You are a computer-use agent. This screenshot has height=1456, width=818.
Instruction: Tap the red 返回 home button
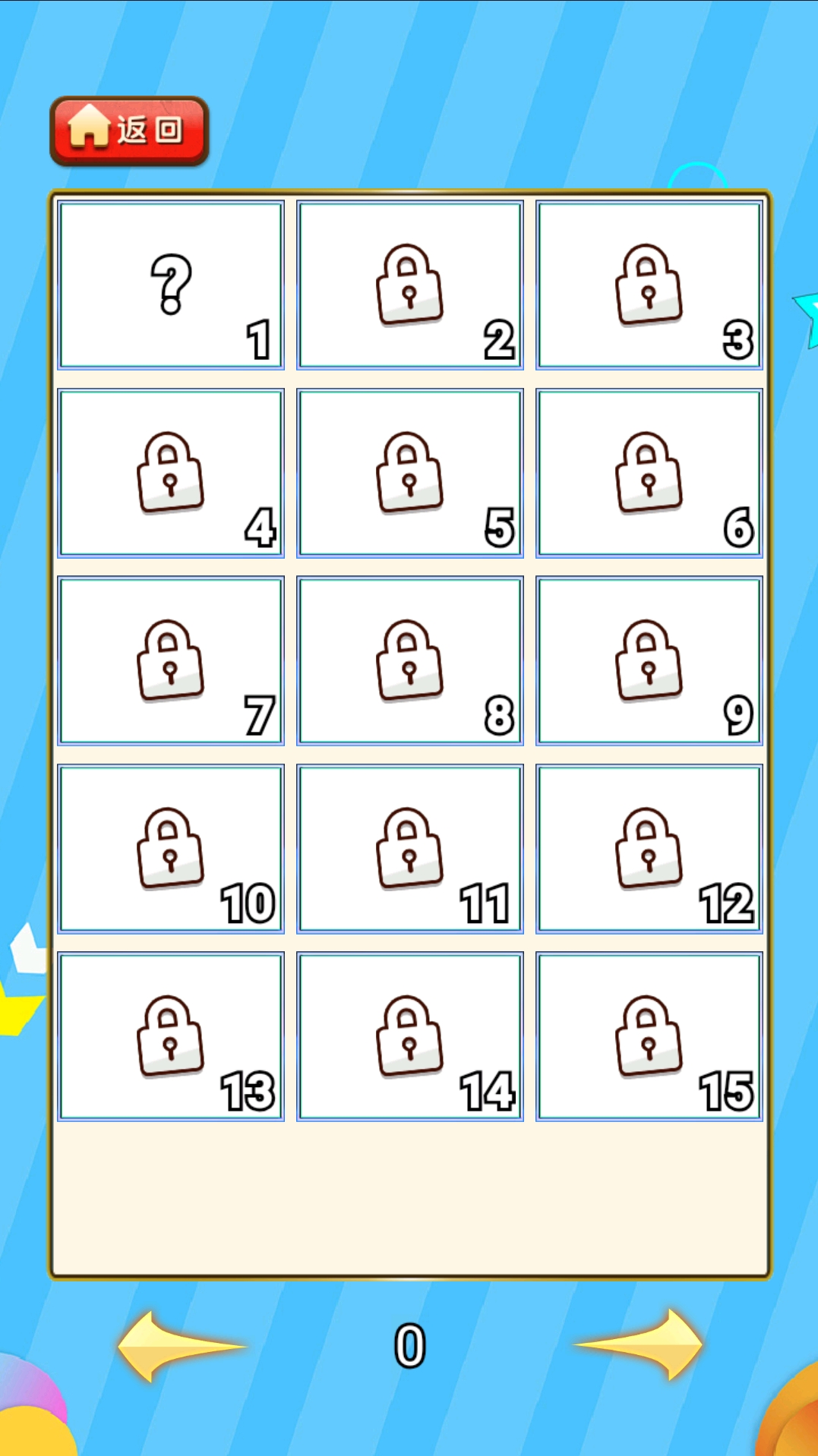tap(129, 131)
